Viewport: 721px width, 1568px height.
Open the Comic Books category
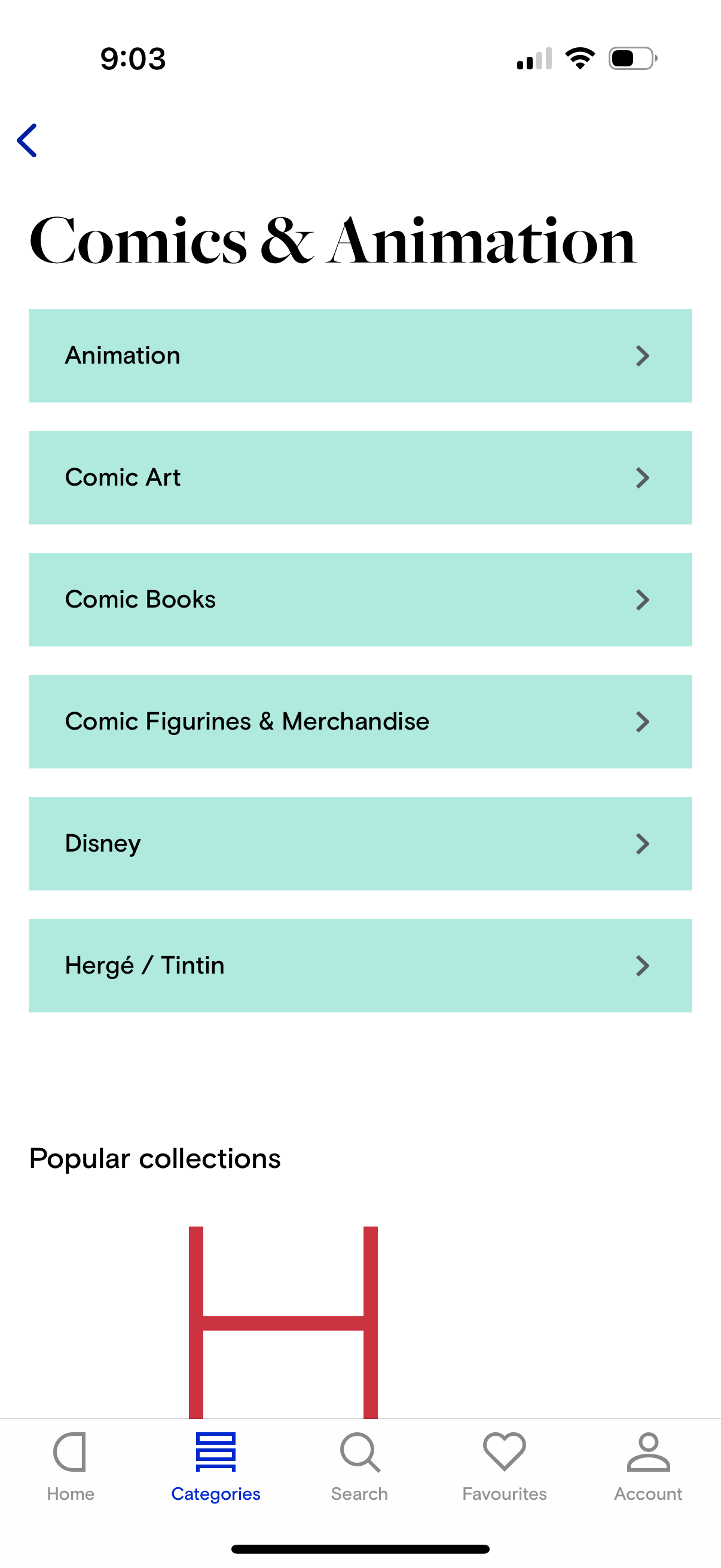click(x=360, y=600)
